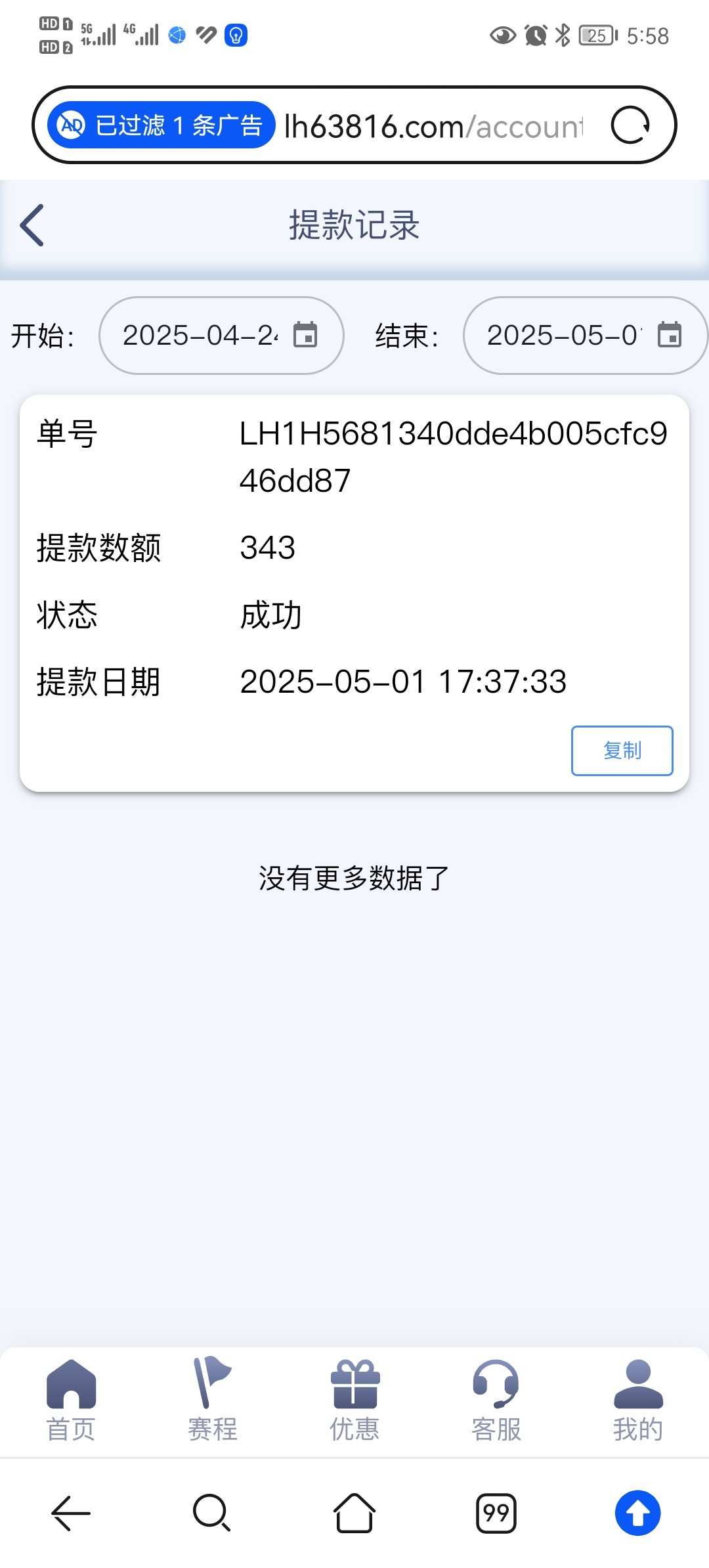Open the browser search icon
The height and width of the screenshot is (1568, 709).
click(212, 1513)
